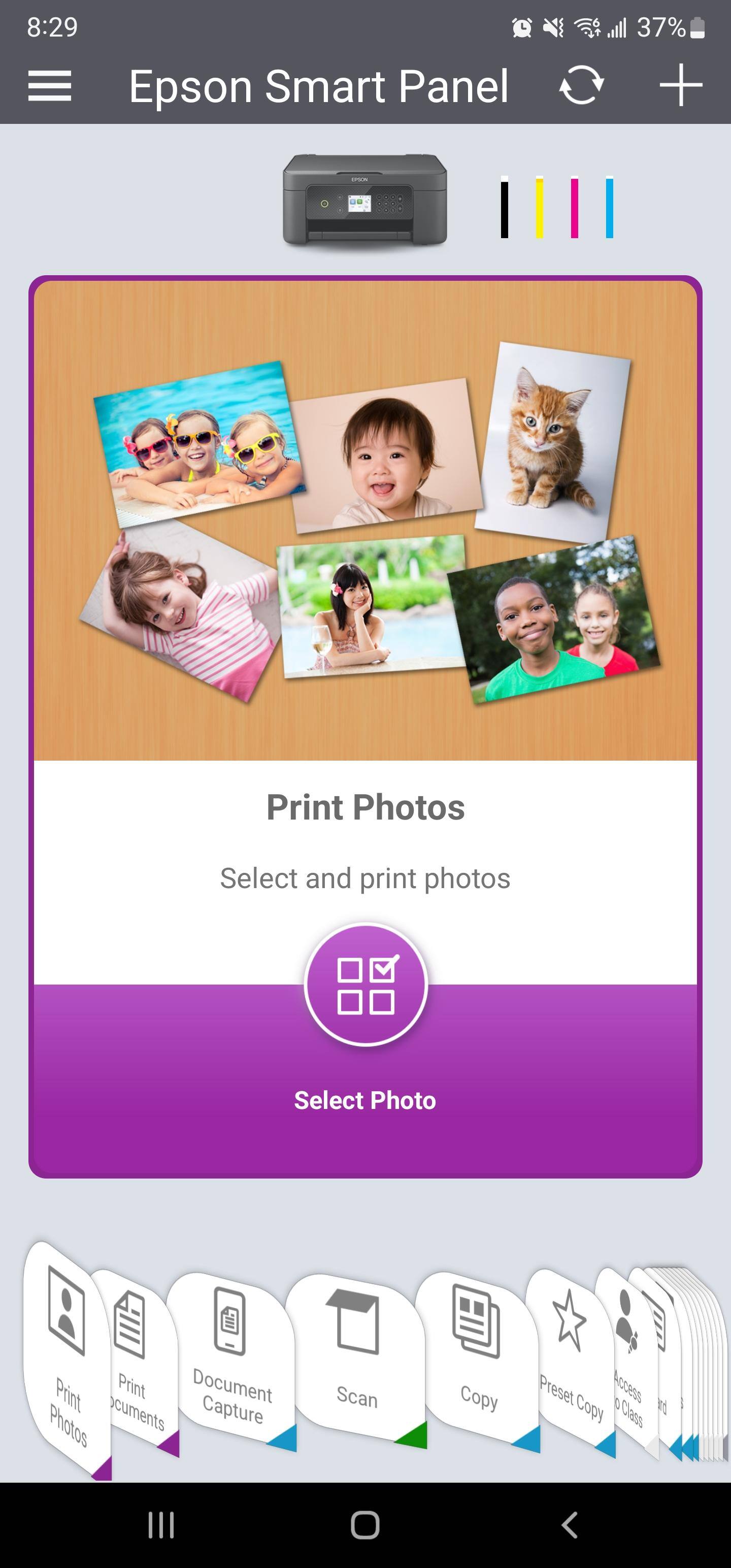
Task: Refresh the printer connection status
Action: coord(581,85)
